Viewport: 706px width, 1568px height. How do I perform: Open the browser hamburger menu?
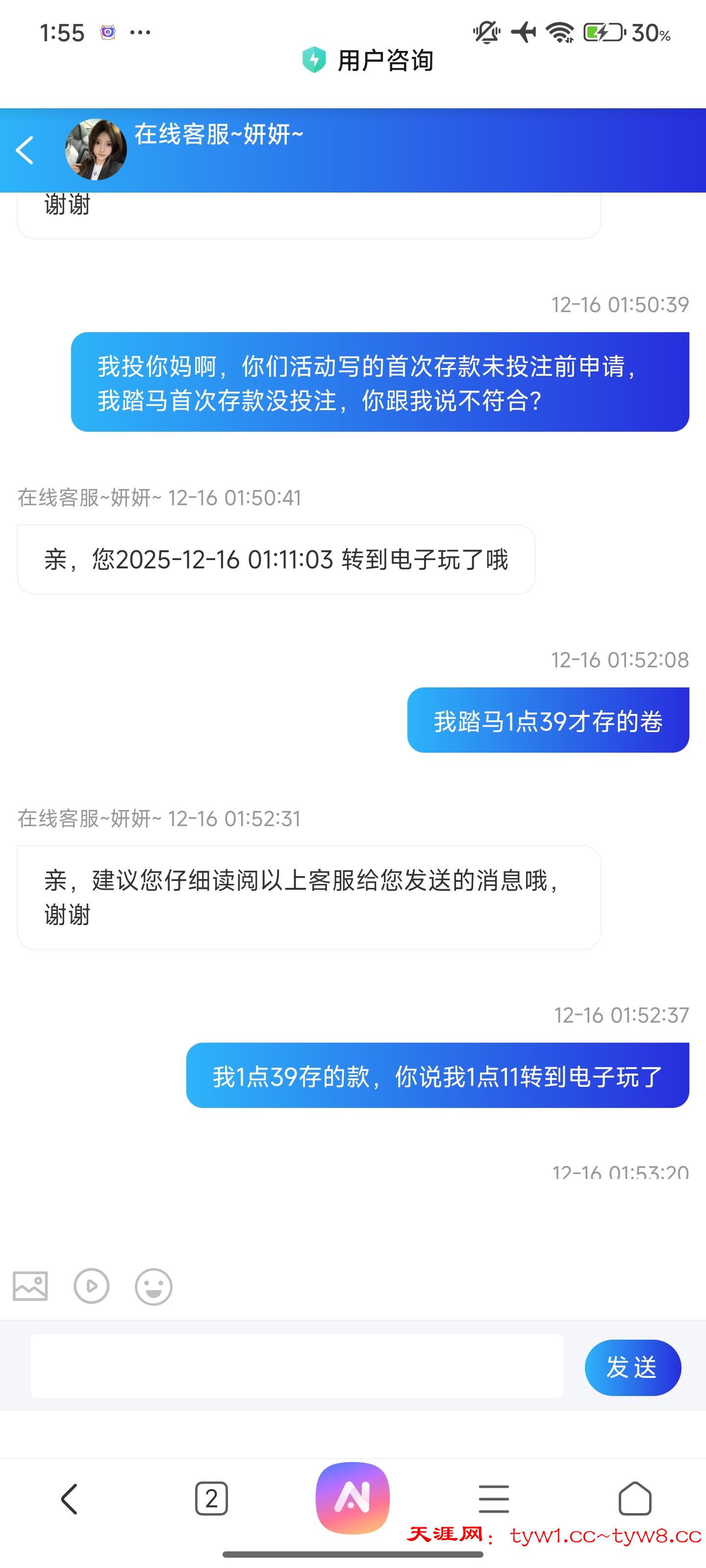coord(493,1498)
